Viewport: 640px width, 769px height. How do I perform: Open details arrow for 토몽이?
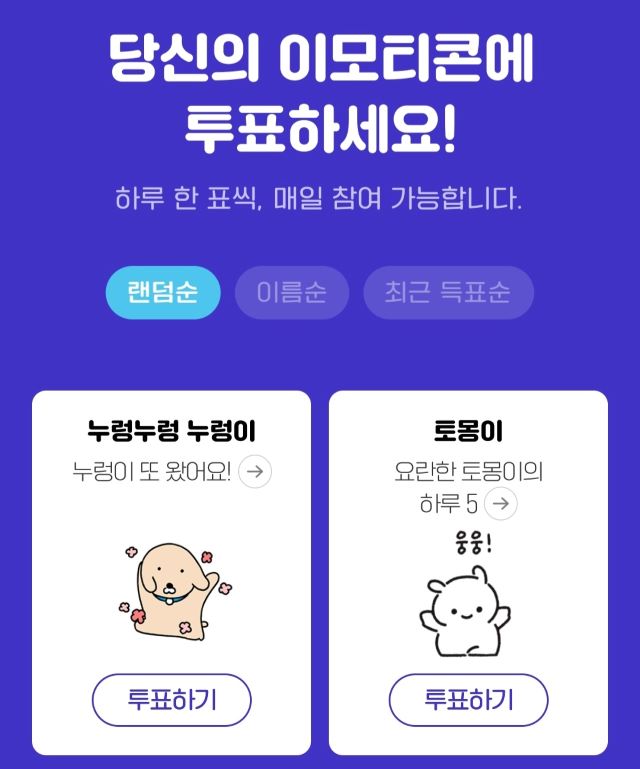coord(501,503)
